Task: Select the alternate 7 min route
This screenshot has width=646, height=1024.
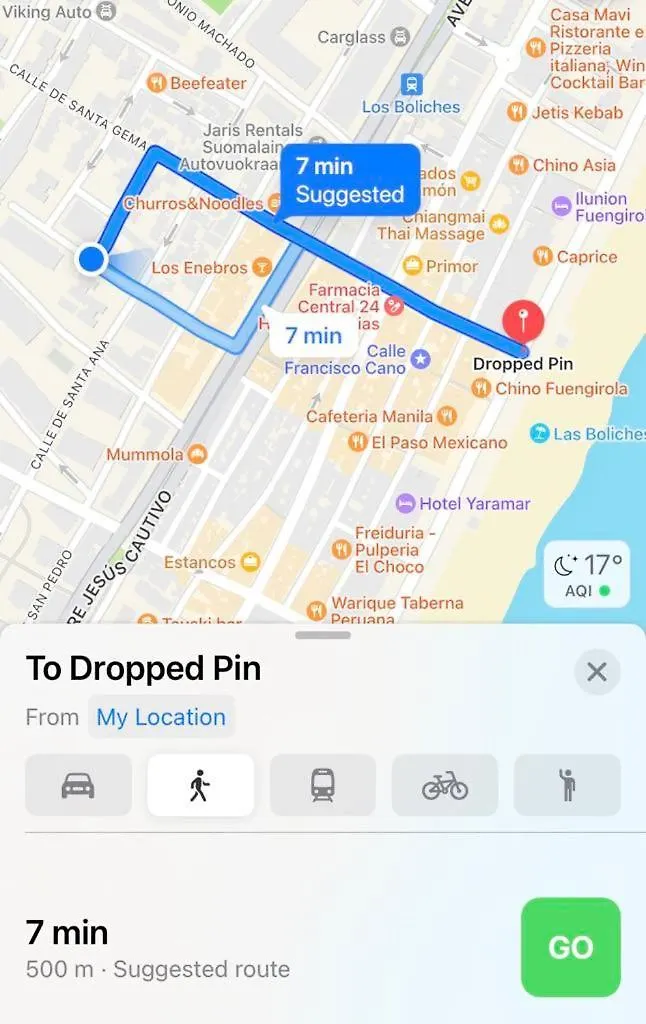Action: coord(313,336)
